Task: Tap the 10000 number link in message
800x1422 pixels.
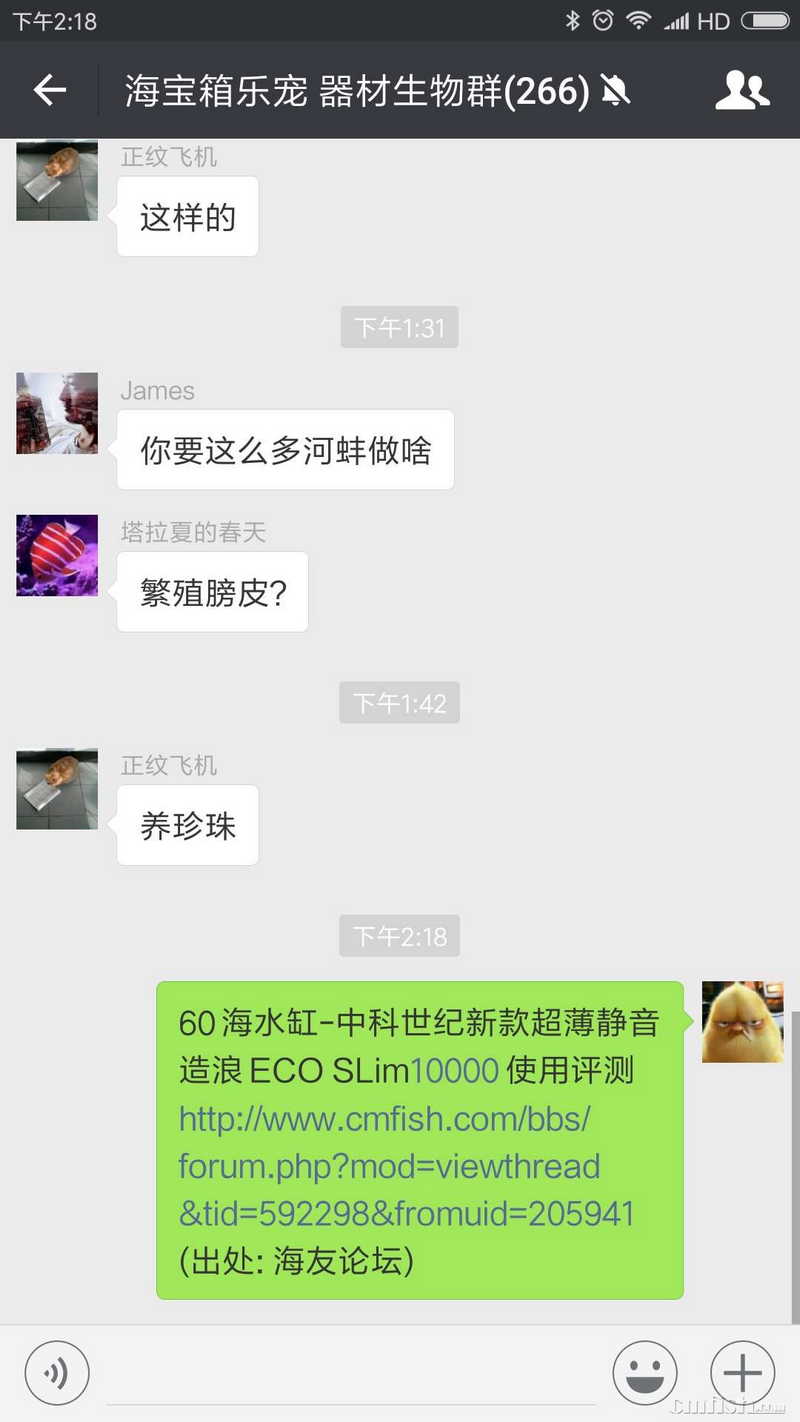Action: 455,1071
